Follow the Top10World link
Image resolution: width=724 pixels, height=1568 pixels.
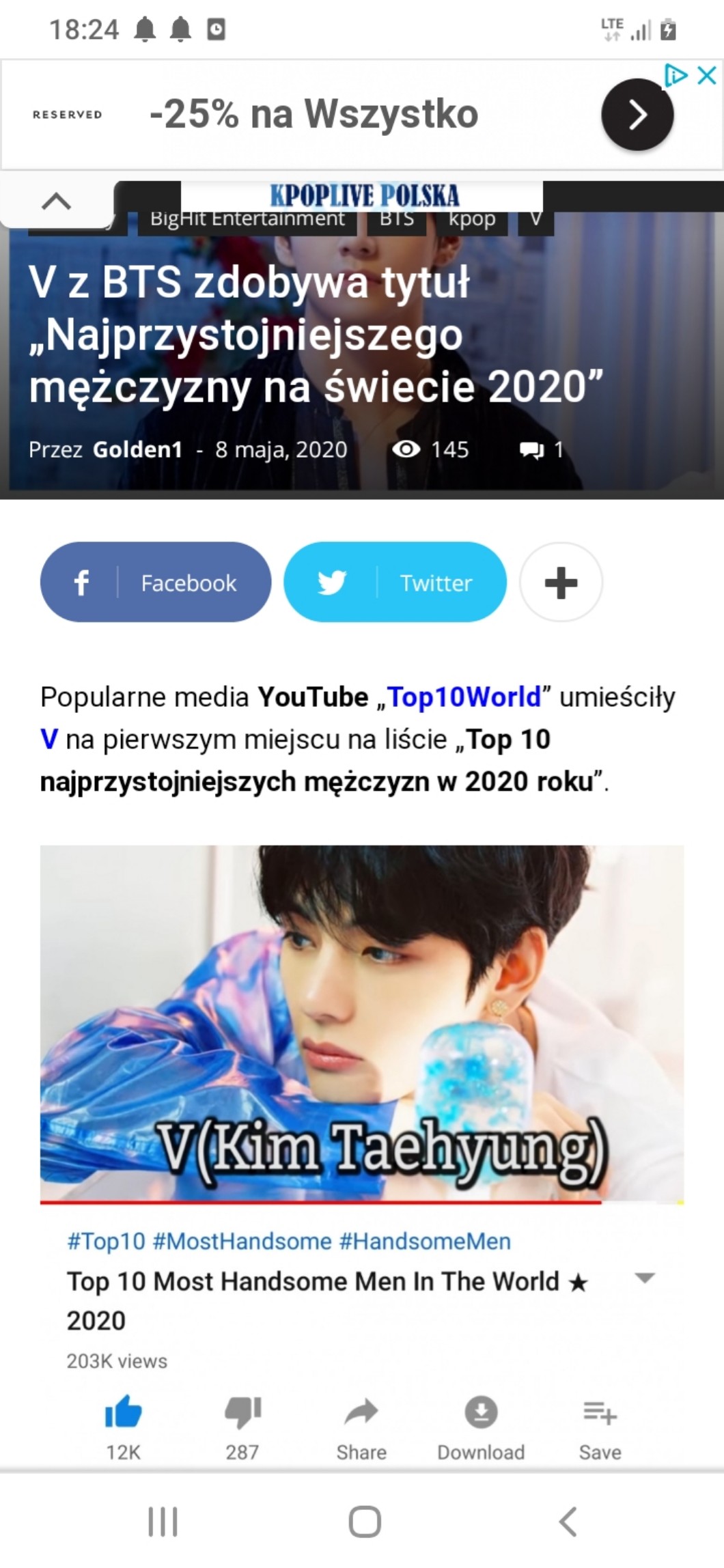pos(464,697)
